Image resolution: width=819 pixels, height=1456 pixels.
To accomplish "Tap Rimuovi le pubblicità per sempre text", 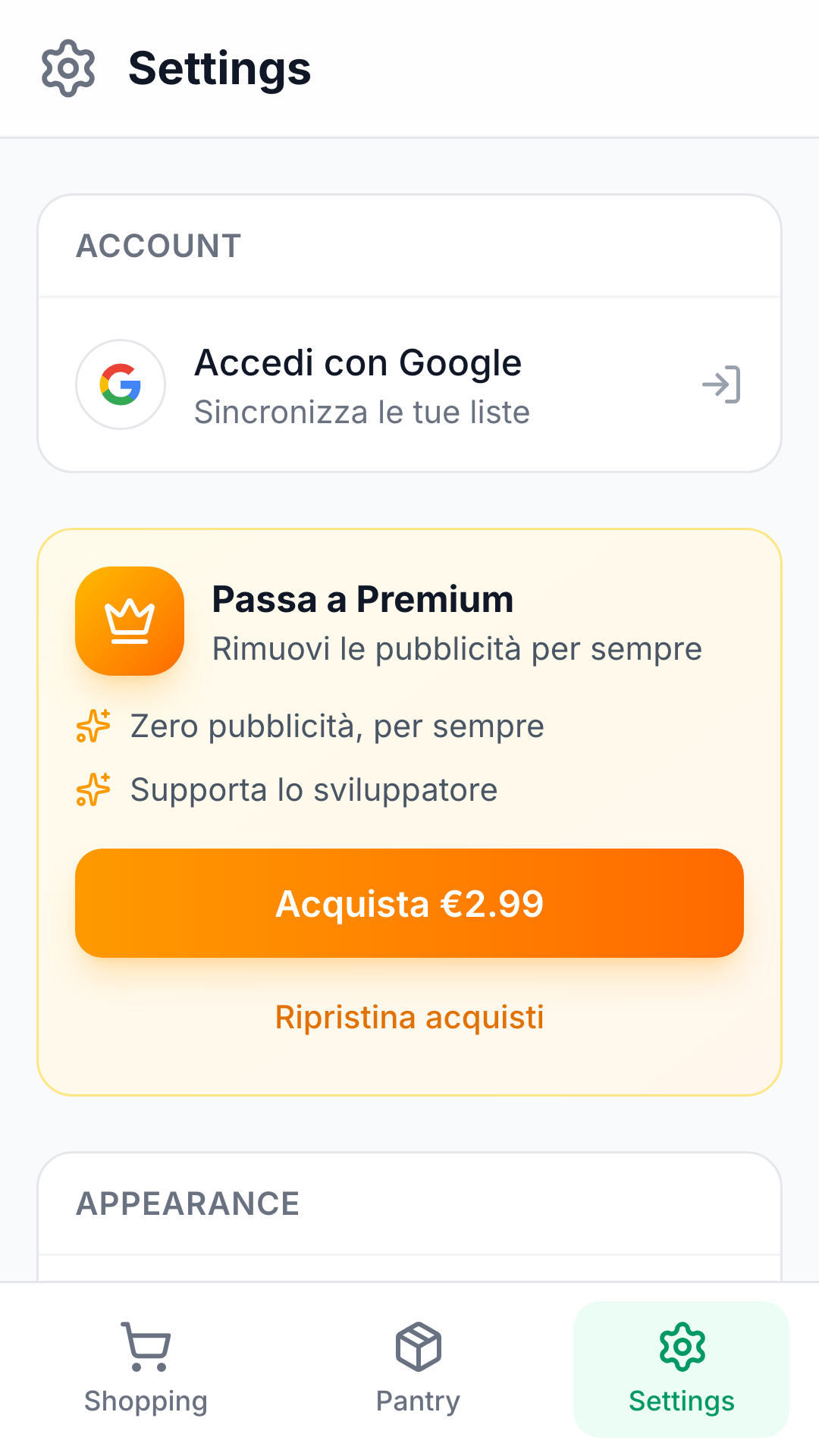I will tap(457, 648).
